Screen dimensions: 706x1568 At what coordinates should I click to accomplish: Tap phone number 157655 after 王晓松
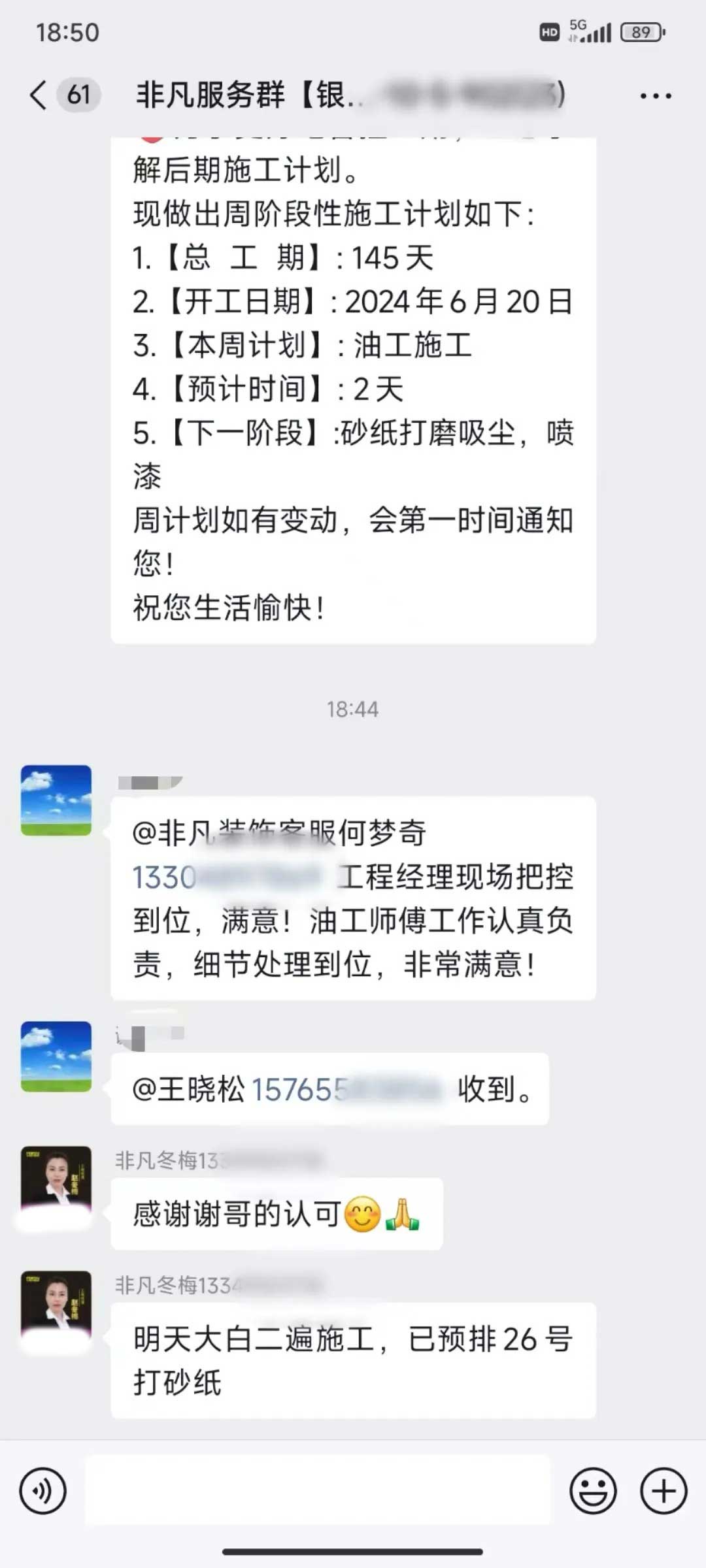tap(346, 1089)
